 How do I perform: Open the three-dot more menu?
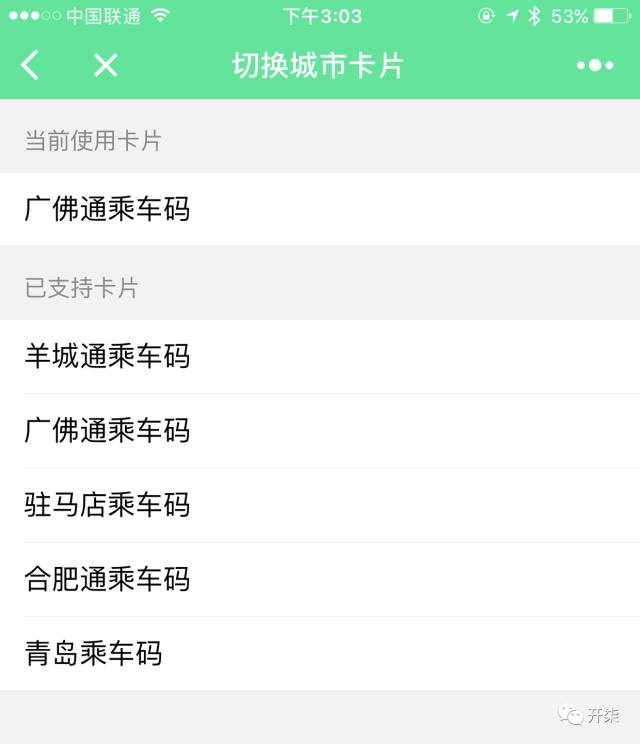coord(595,66)
